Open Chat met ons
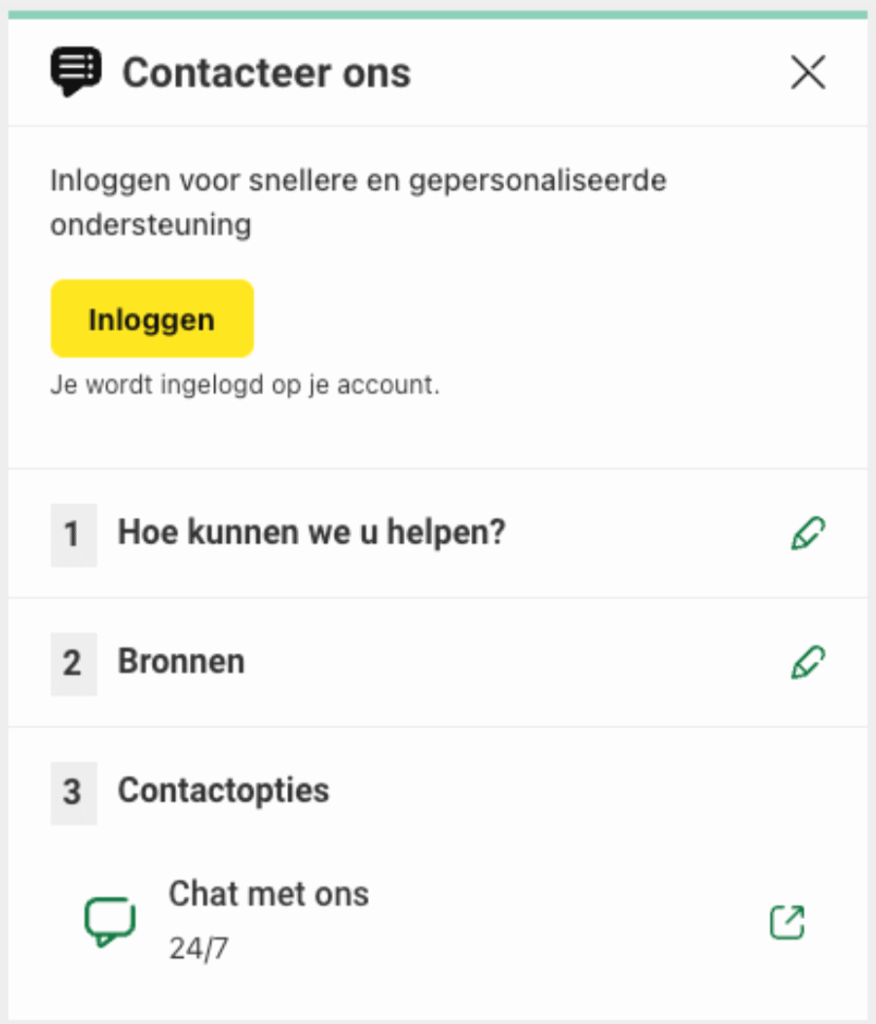The width and height of the screenshot is (876, 1024). [268, 894]
